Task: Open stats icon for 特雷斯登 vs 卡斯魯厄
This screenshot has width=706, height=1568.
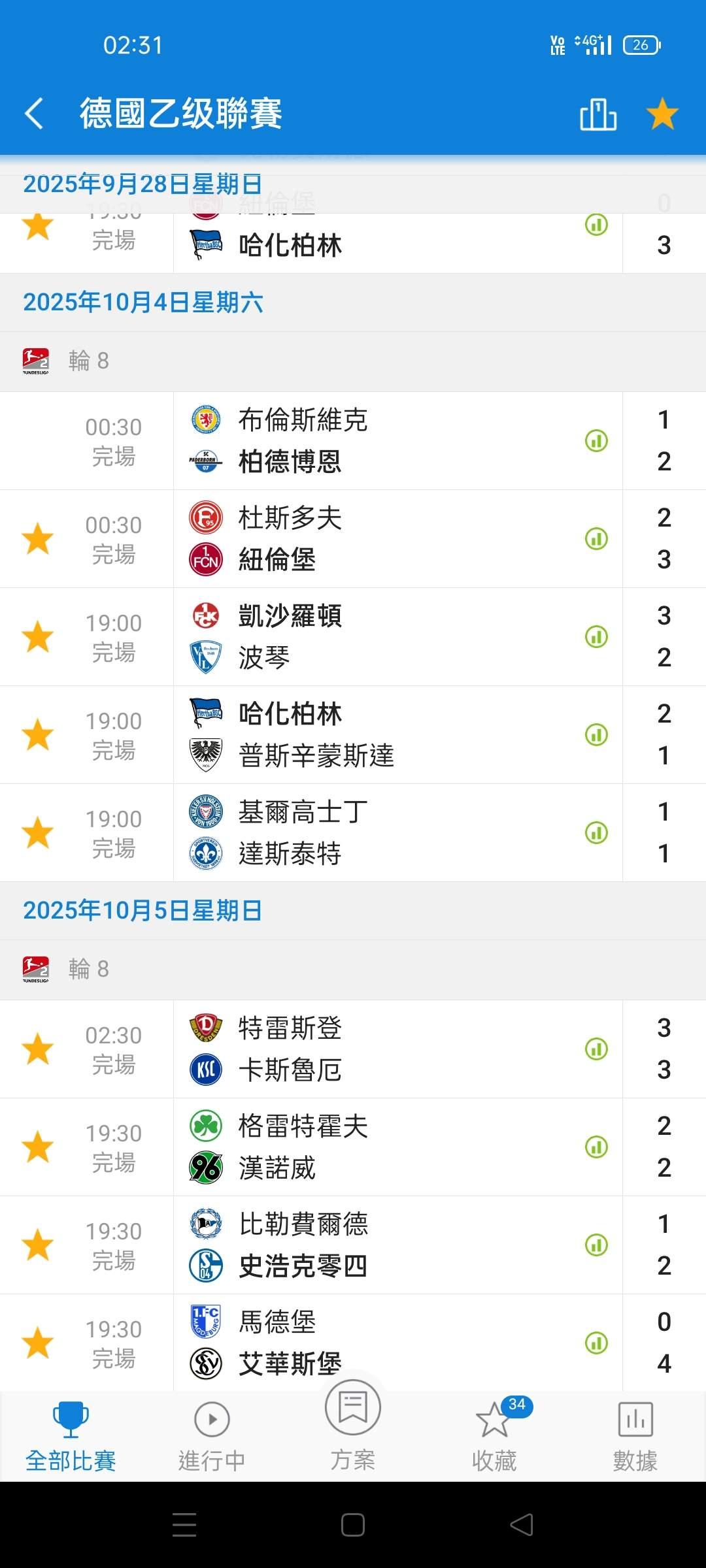Action: pos(596,1049)
